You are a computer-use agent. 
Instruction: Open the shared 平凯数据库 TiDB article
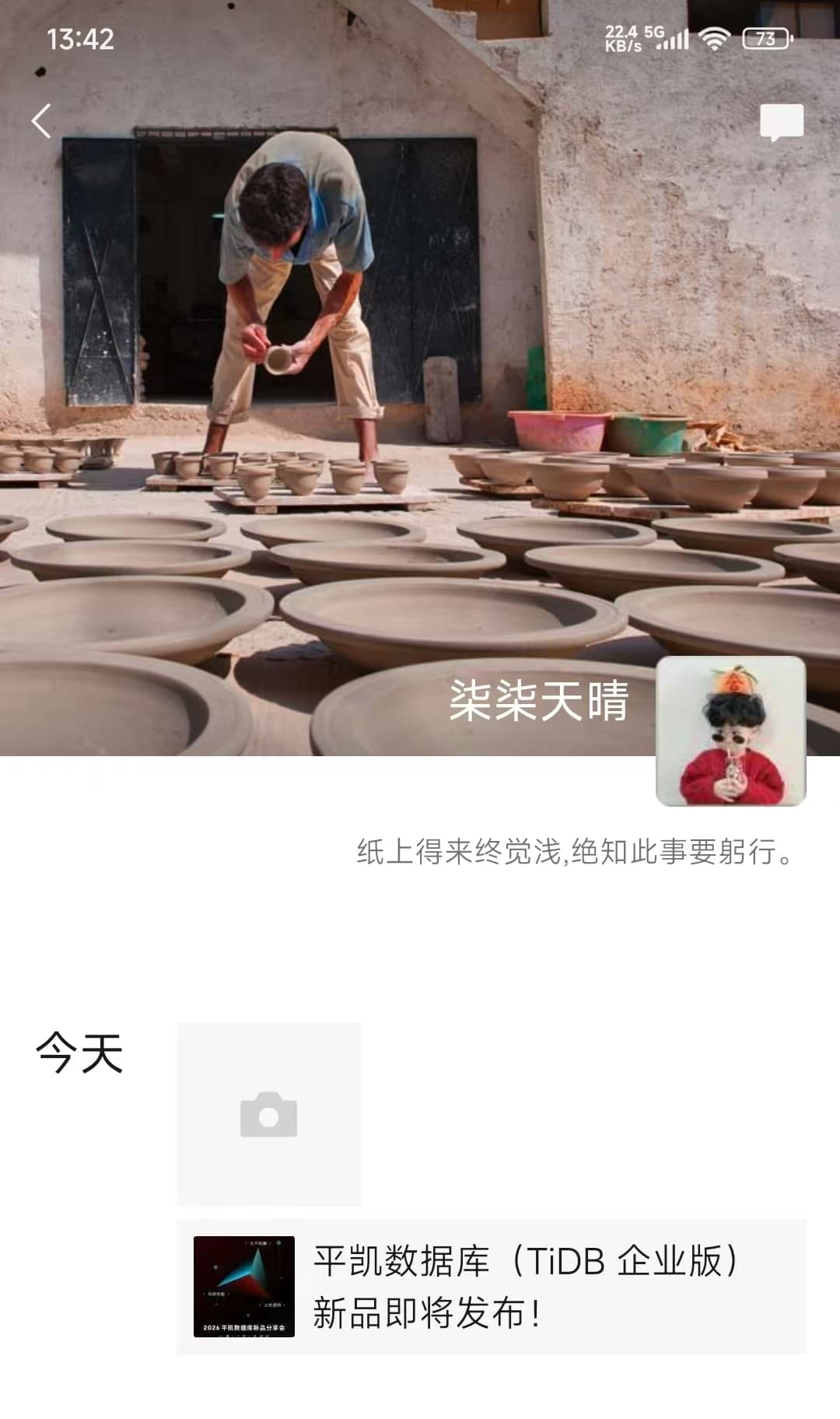pyautogui.click(x=491, y=1287)
